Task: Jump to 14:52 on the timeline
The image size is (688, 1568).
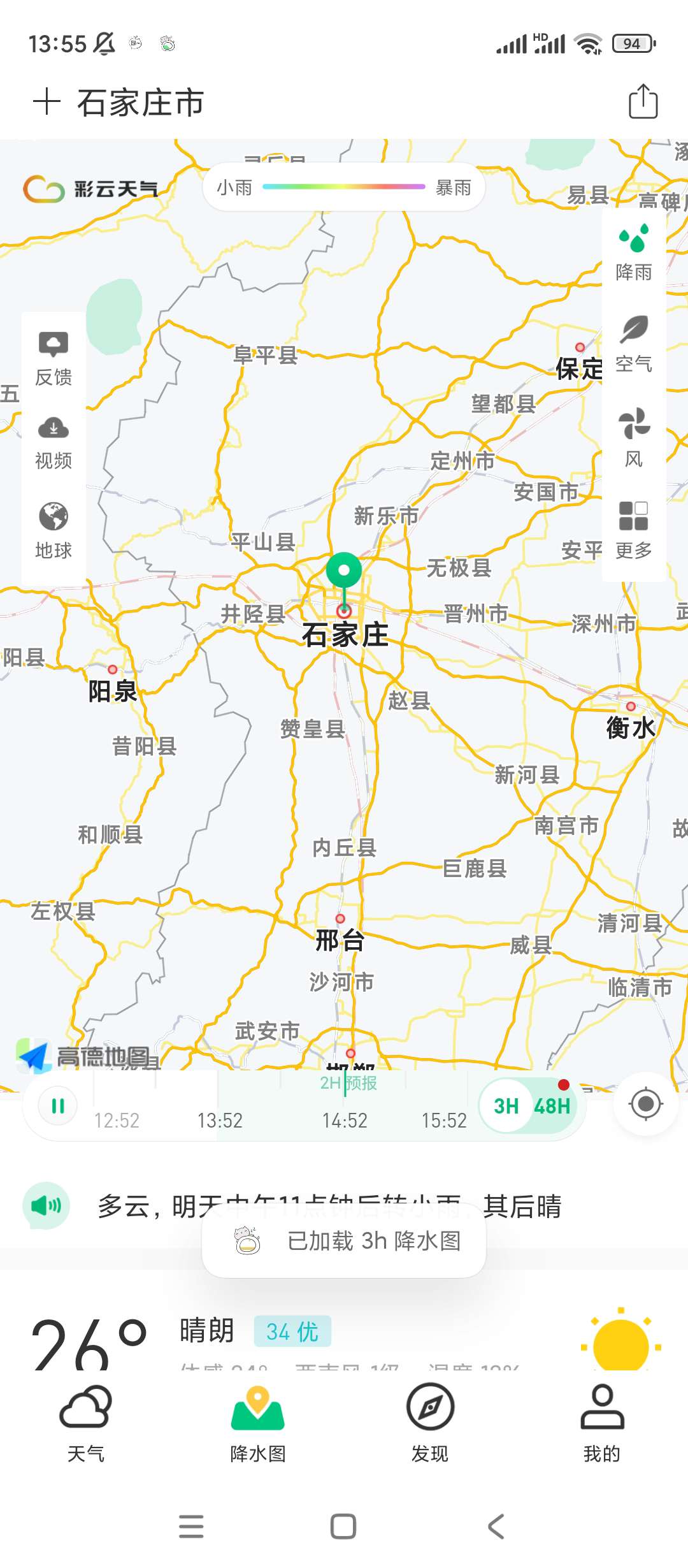Action: [x=345, y=1120]
